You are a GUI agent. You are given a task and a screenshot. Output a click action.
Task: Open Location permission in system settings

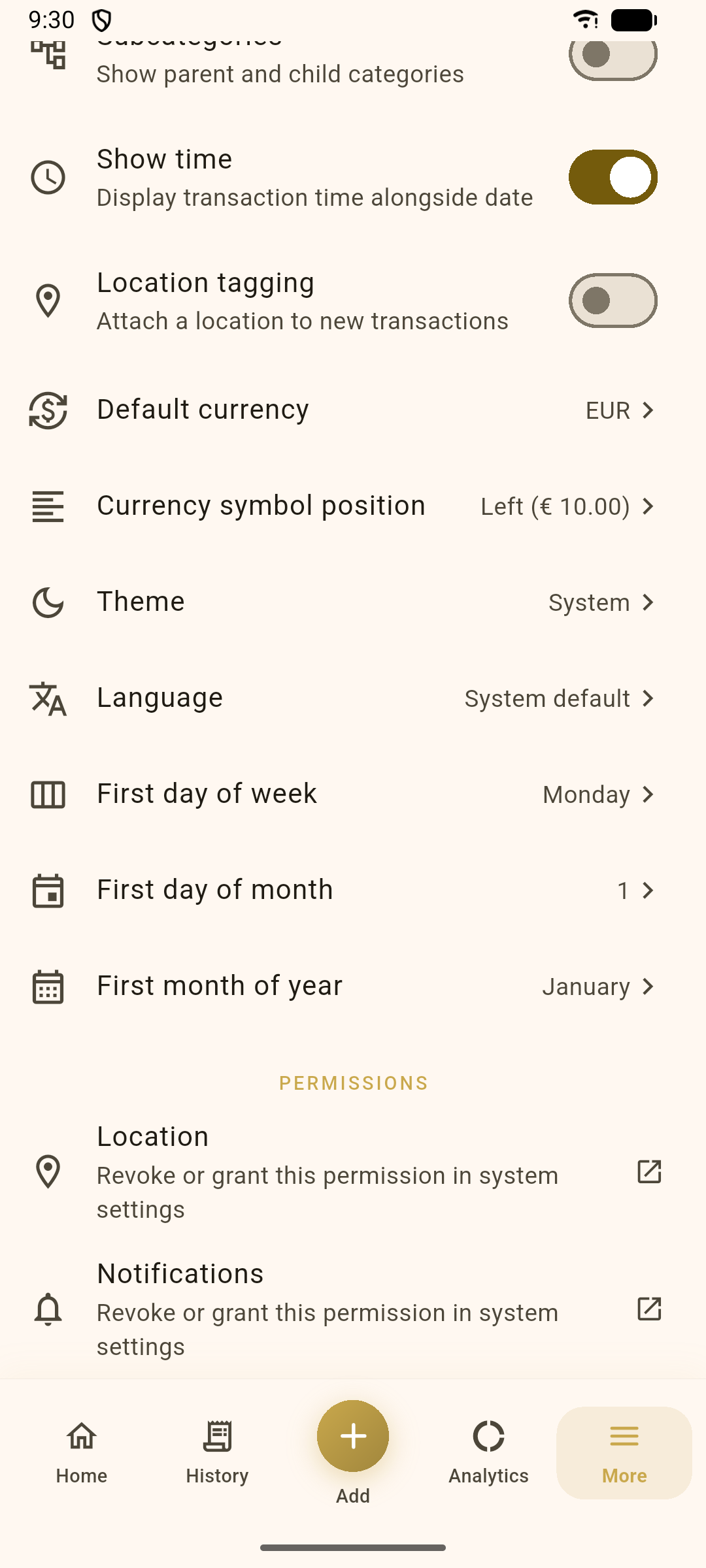[x=353, y=1172]
